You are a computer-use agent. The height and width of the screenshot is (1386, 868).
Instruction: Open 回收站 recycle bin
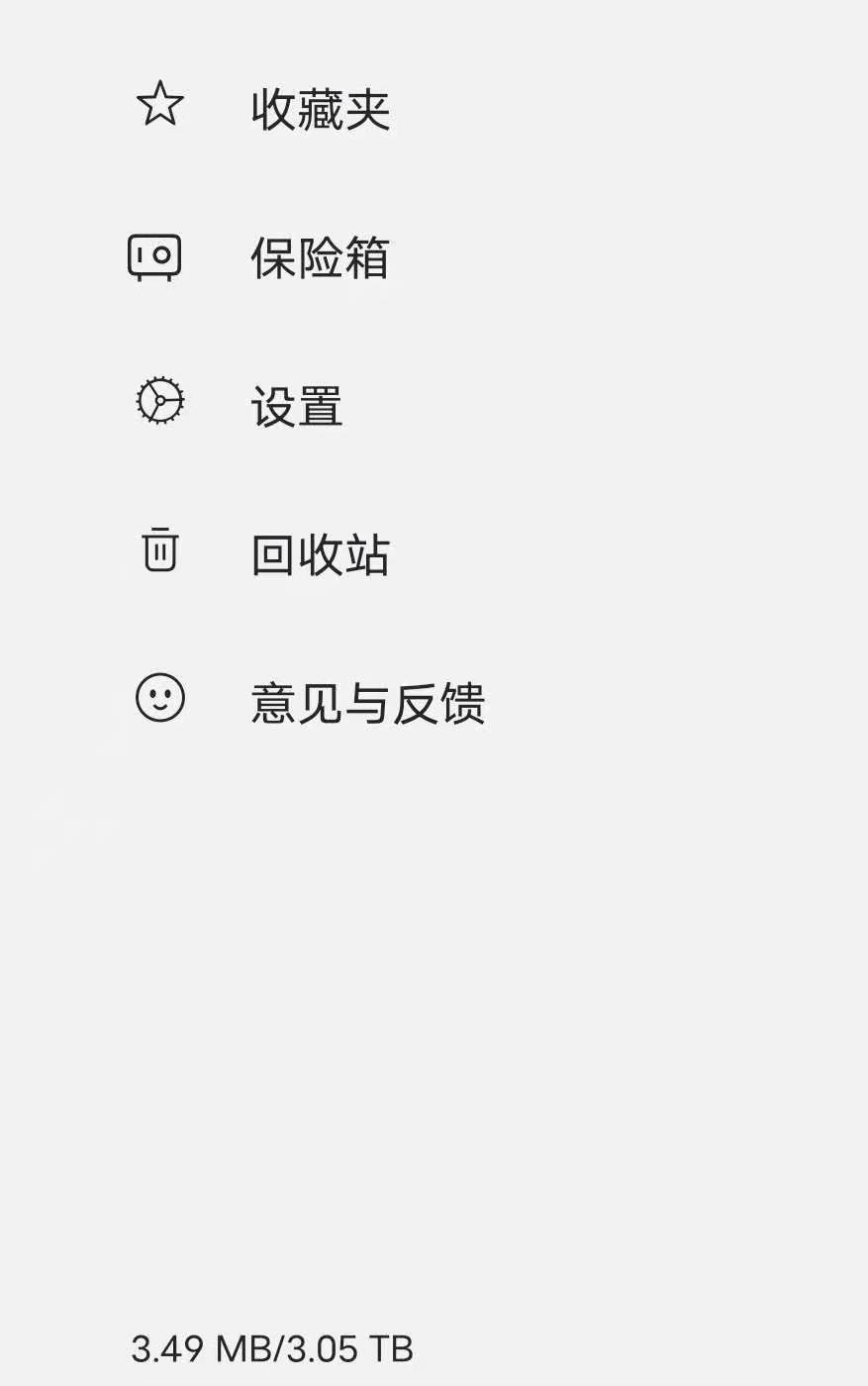click(x=320, y=554)
